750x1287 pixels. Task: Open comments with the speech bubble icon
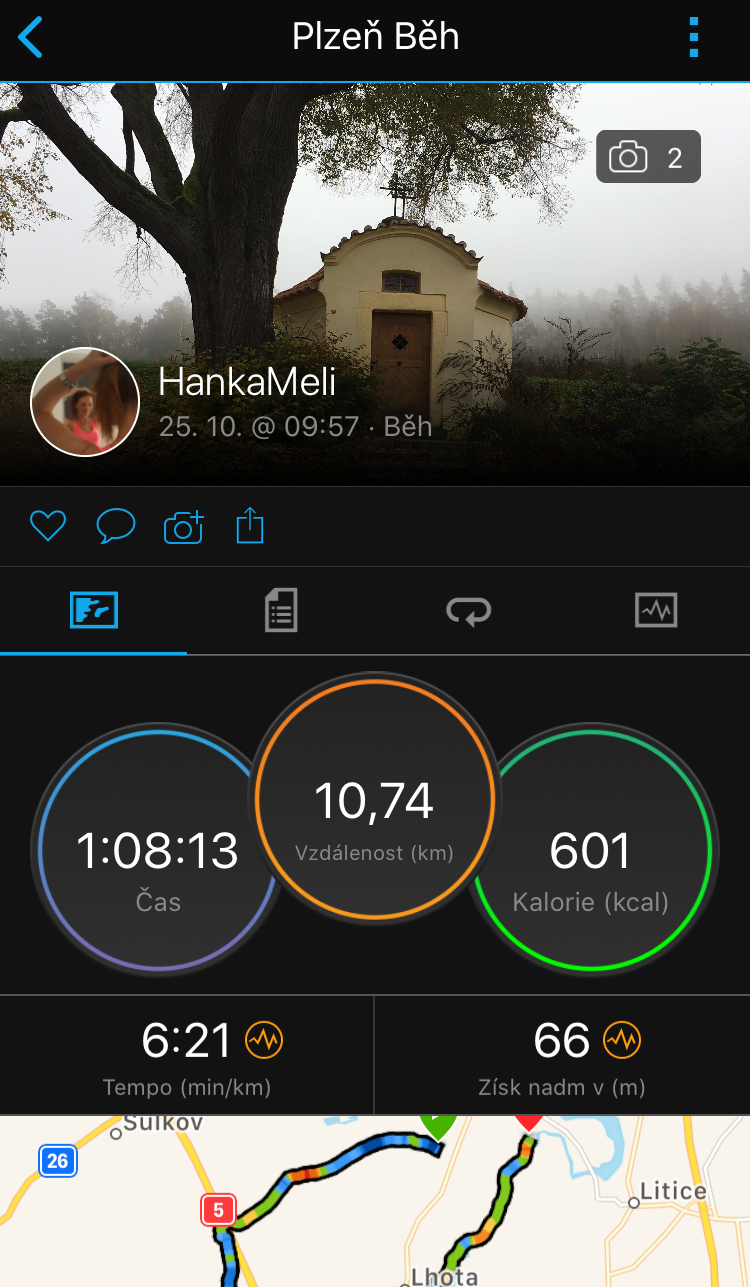pos(115,526)
